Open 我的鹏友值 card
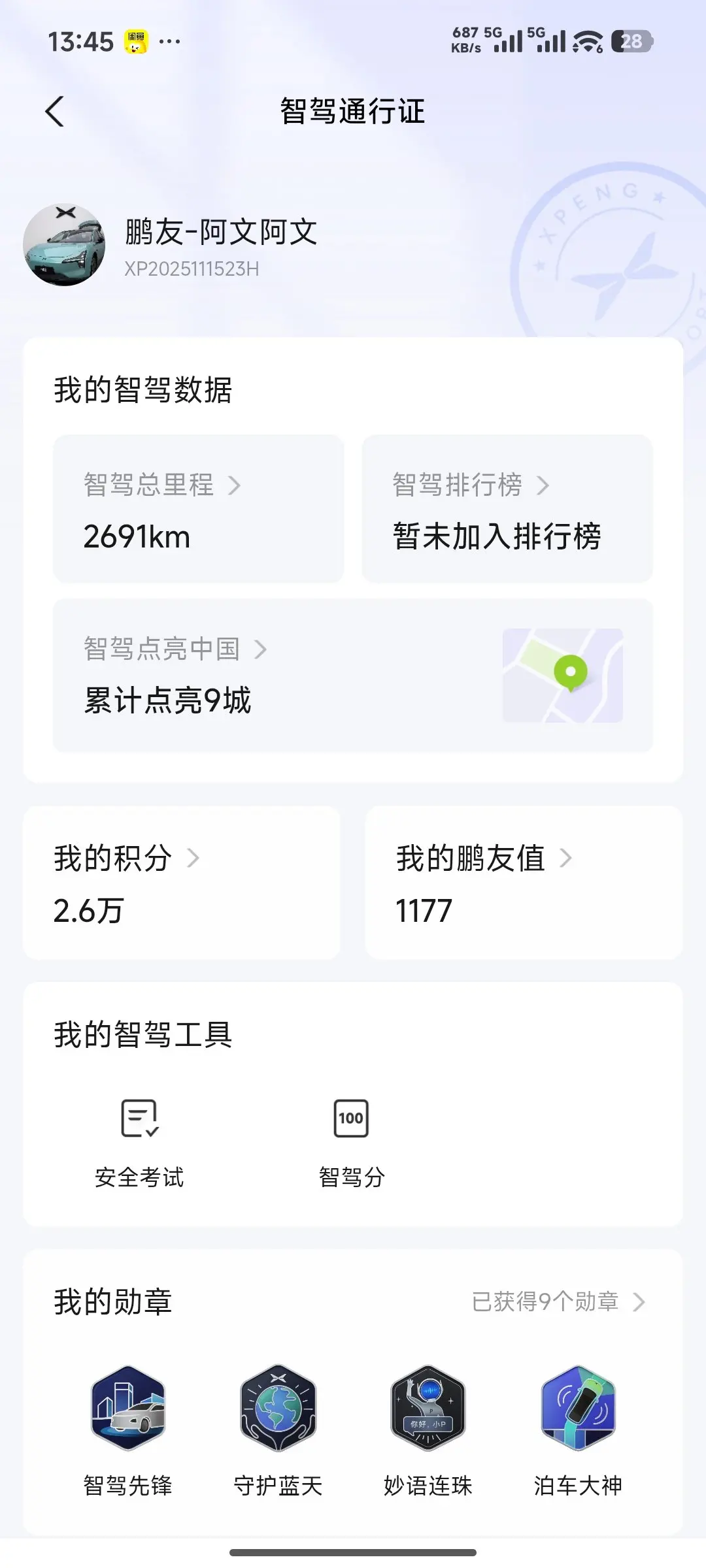The width and height of the screenshot is (706, 1568). [x=524, y=883]
